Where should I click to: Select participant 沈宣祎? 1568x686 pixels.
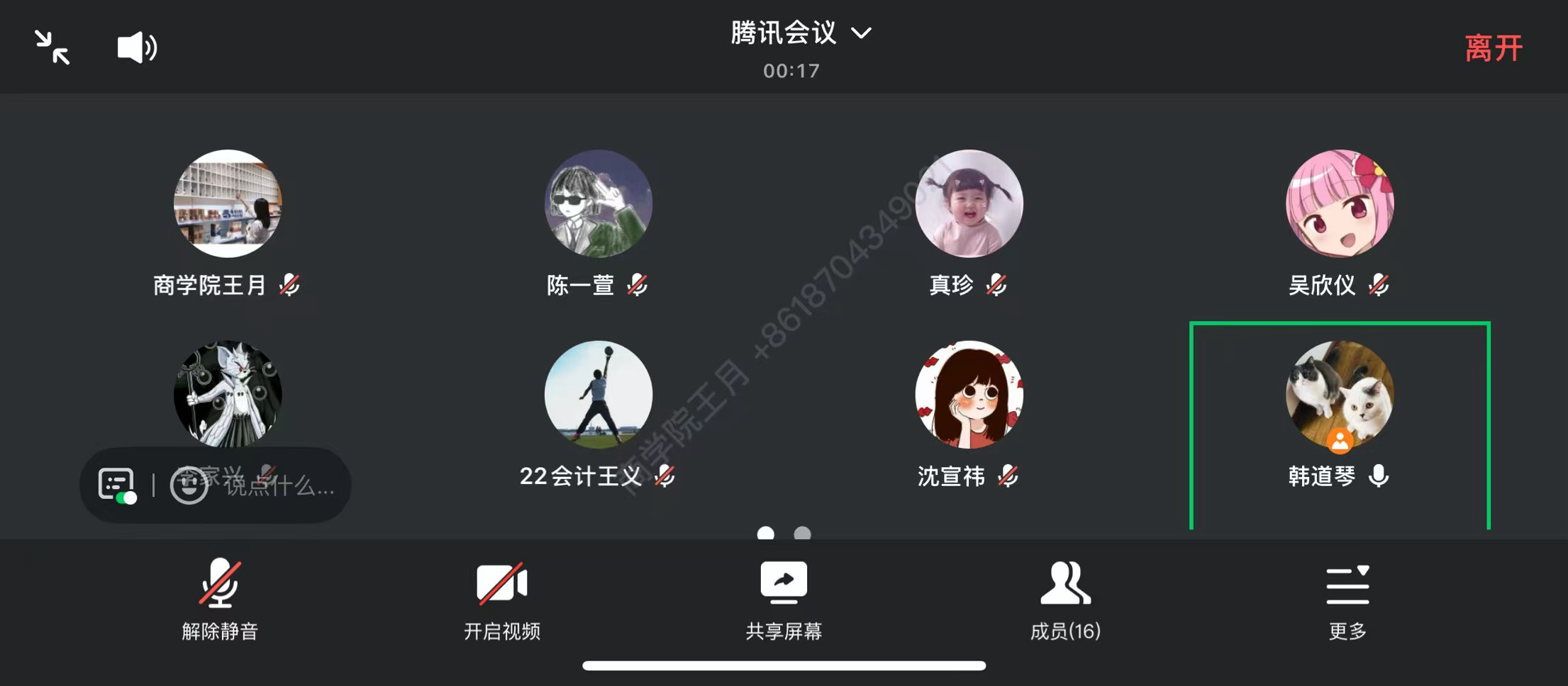[x=969, y=395]
